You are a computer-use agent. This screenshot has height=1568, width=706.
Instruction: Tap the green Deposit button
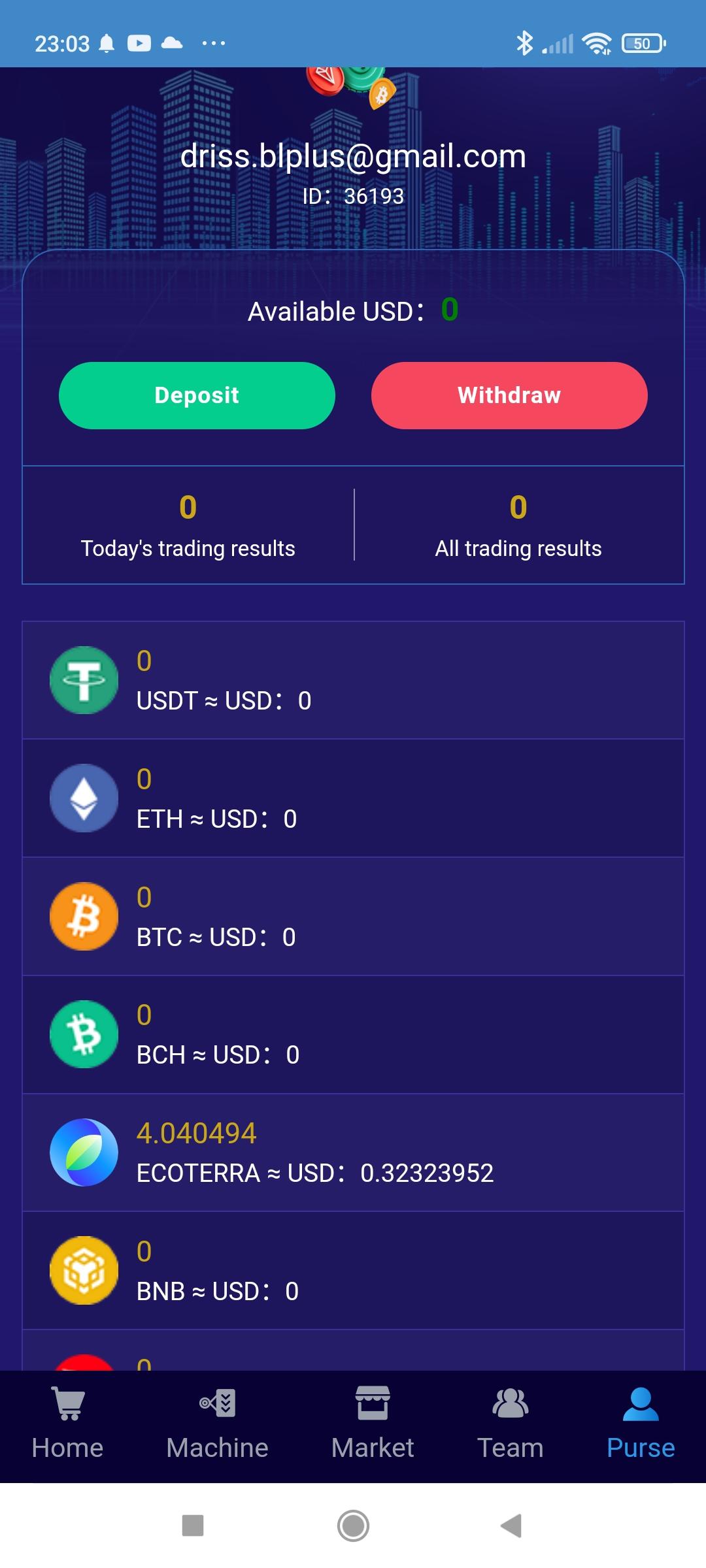tap(197, 395)
